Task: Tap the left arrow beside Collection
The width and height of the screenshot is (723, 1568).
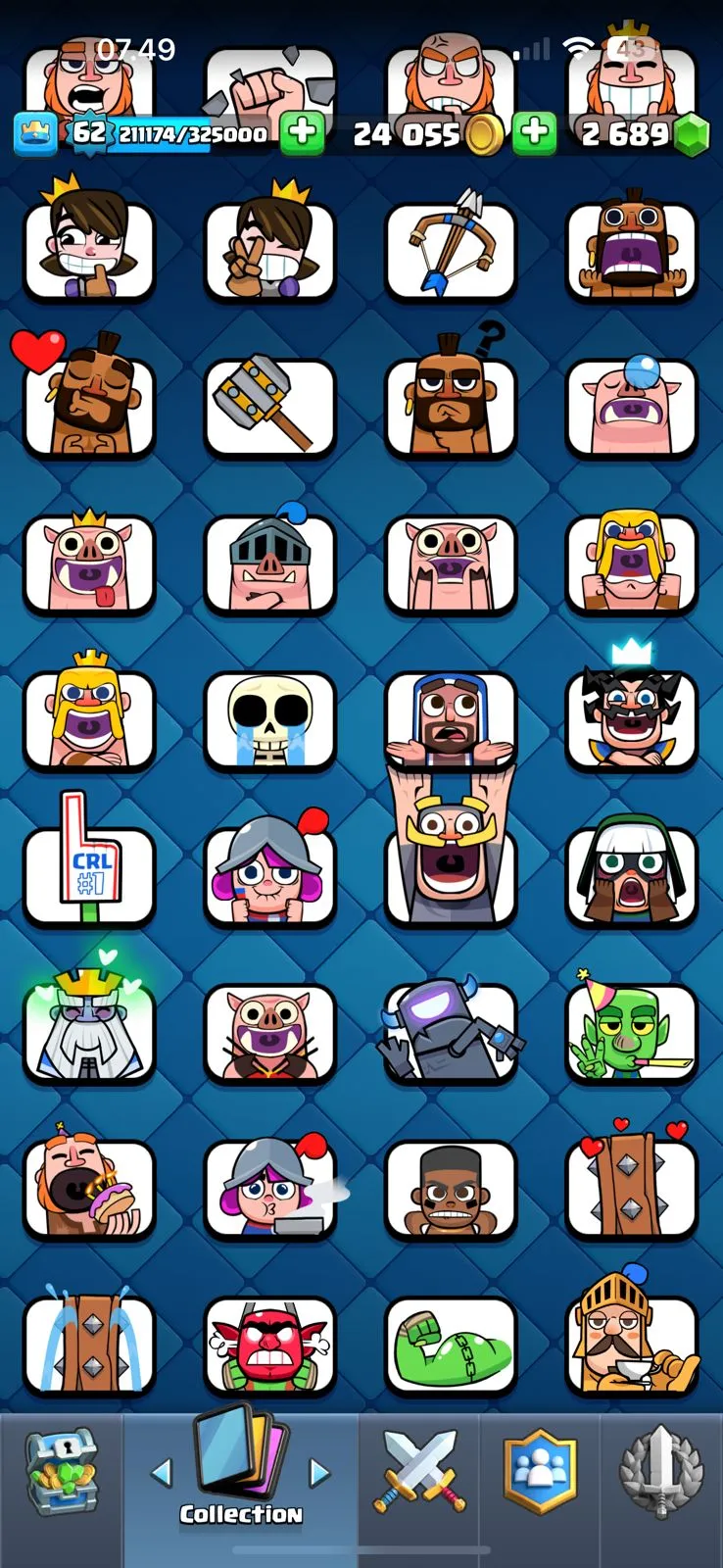Action: point(162,1472)
